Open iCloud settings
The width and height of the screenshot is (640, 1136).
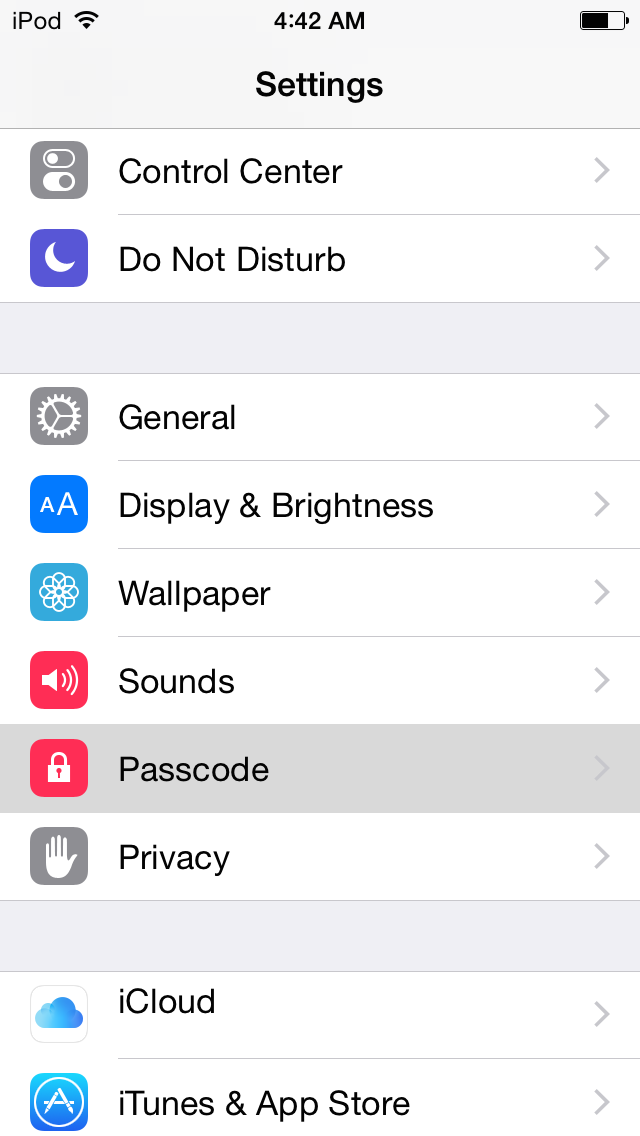pos(320,1013)
